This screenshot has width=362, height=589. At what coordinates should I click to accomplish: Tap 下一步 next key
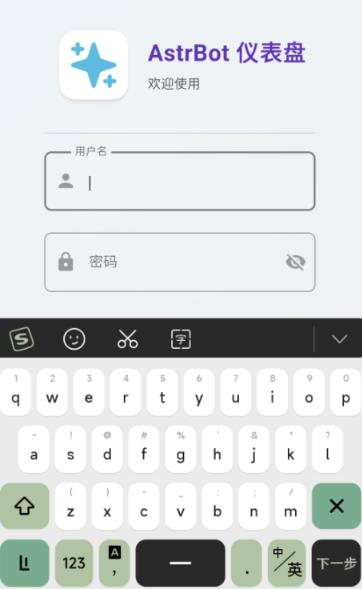pos(336,563)
